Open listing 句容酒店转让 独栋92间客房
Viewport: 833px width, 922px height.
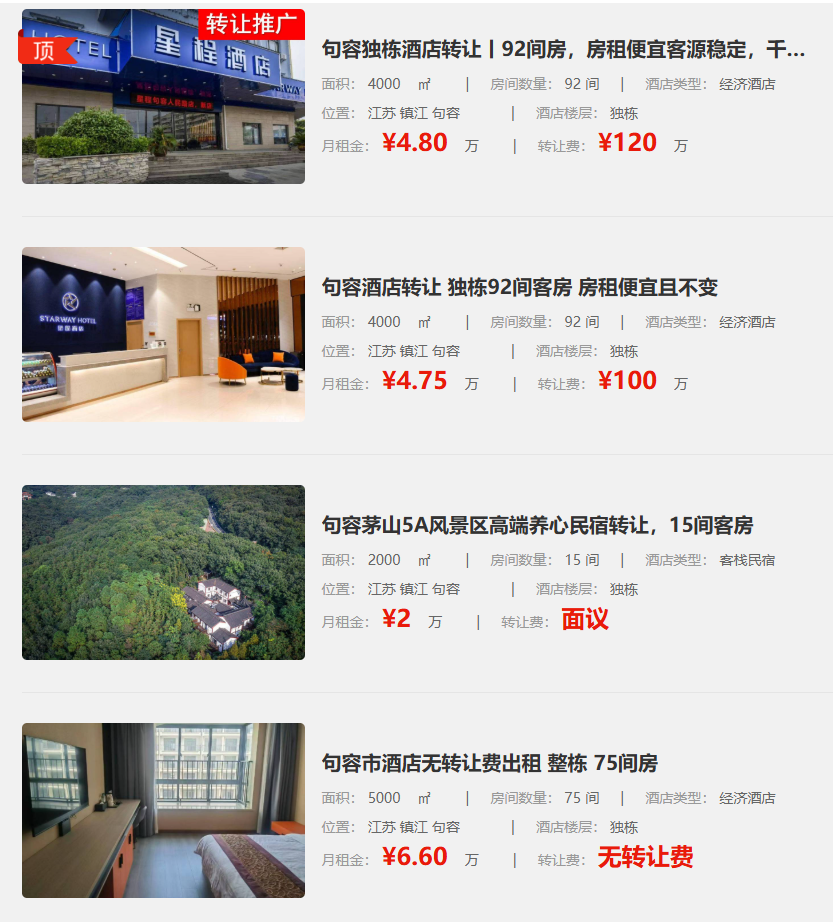coord(519,288)
